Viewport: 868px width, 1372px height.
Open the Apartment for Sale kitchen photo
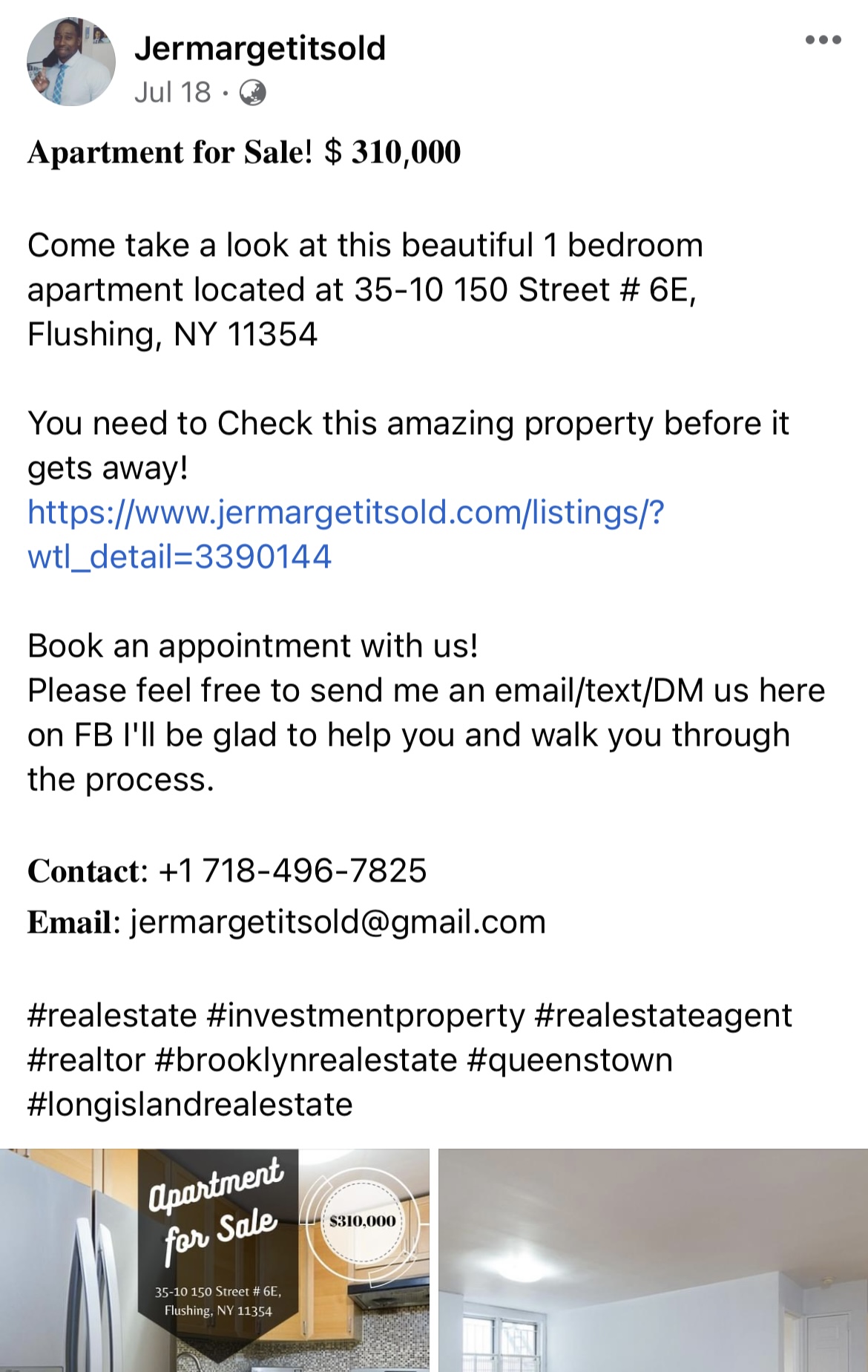click(x=214, y=1260)
